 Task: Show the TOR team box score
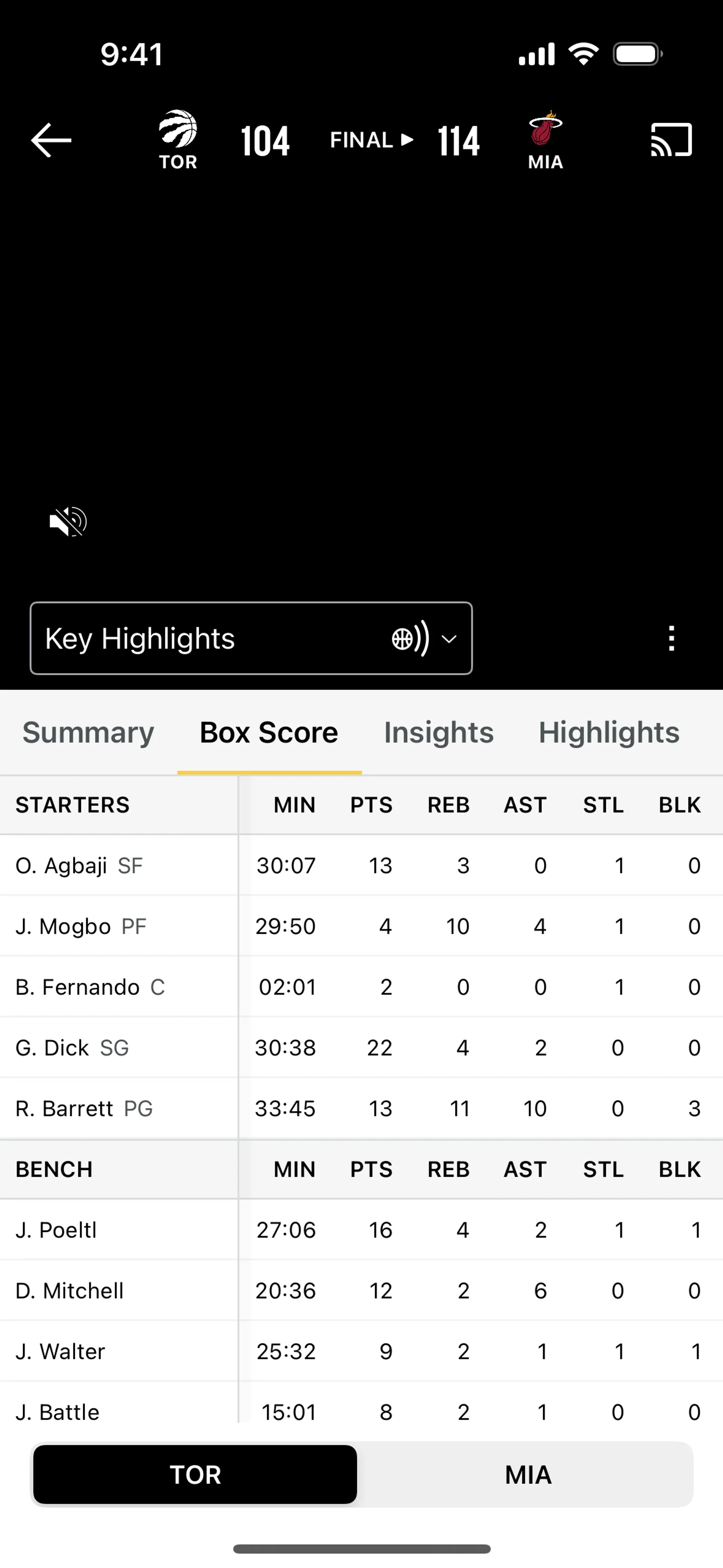[x=195, y=1475]
